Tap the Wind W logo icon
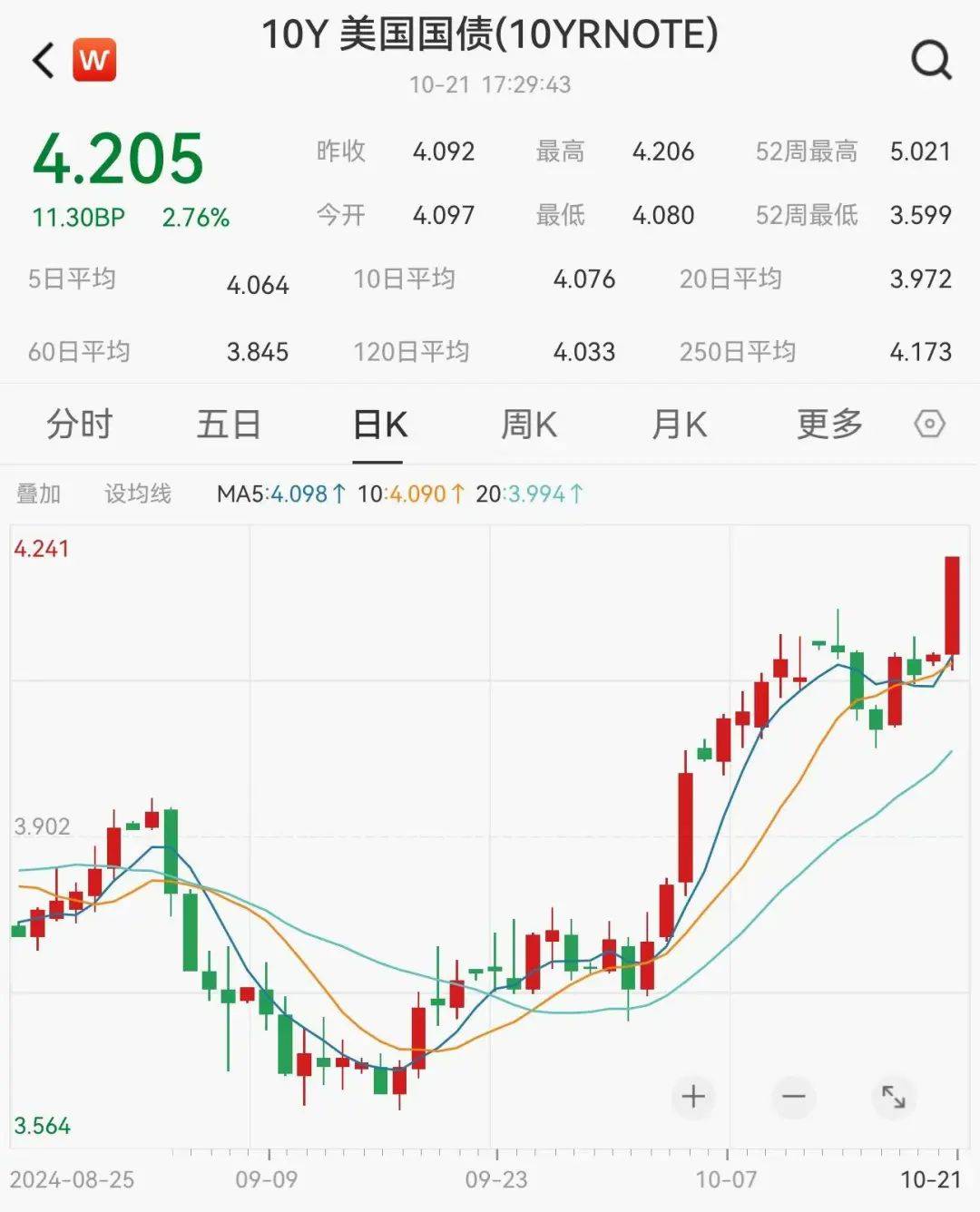The image size is (980, 1212). [x=95, y=59]
